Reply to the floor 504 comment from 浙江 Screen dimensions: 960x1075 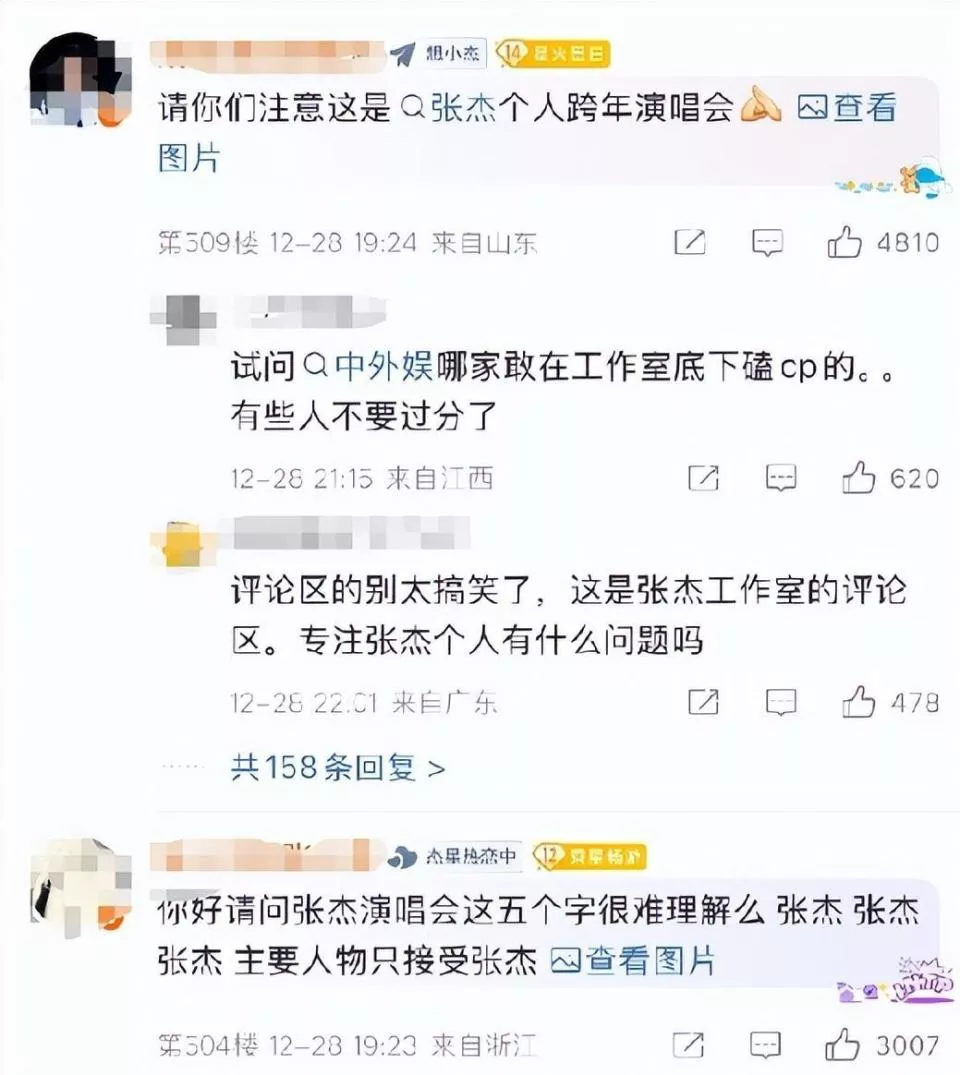766,1046
